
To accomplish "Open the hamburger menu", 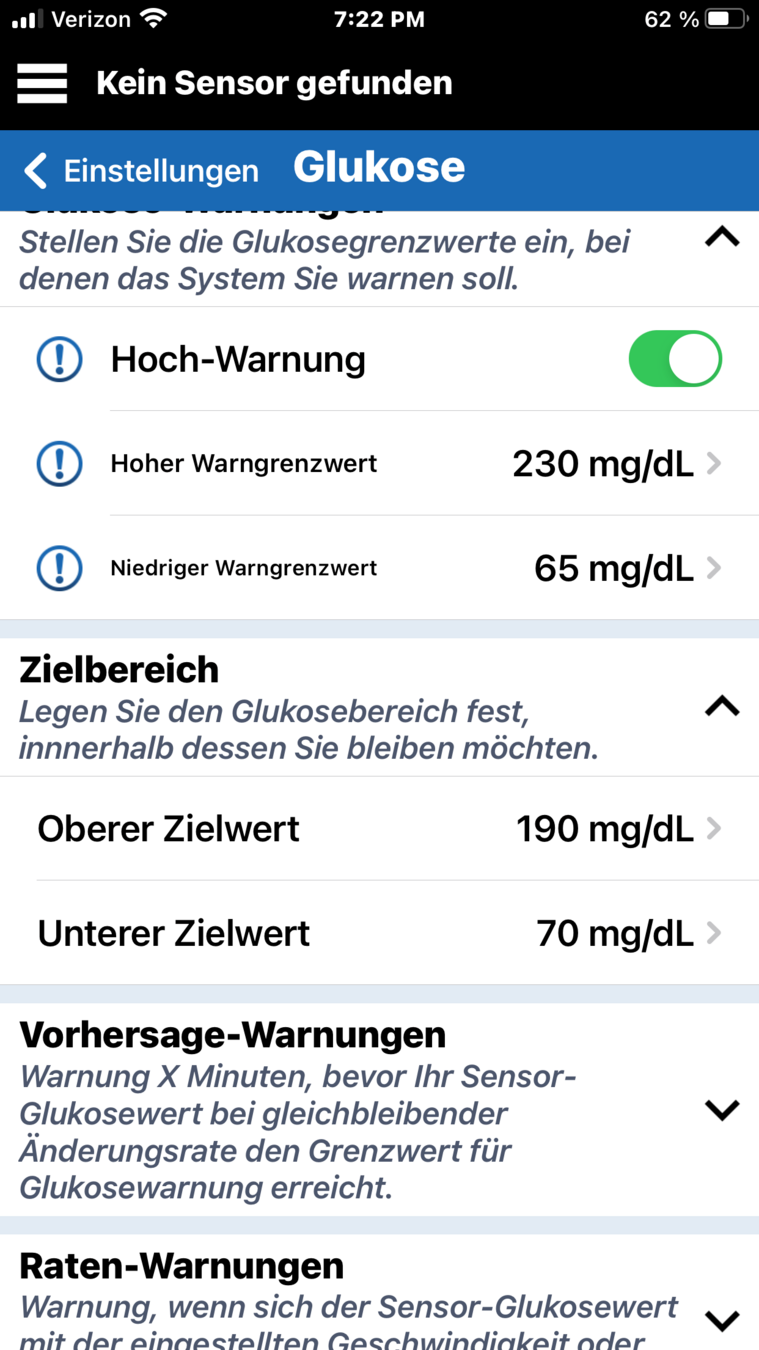I will 42,83.
